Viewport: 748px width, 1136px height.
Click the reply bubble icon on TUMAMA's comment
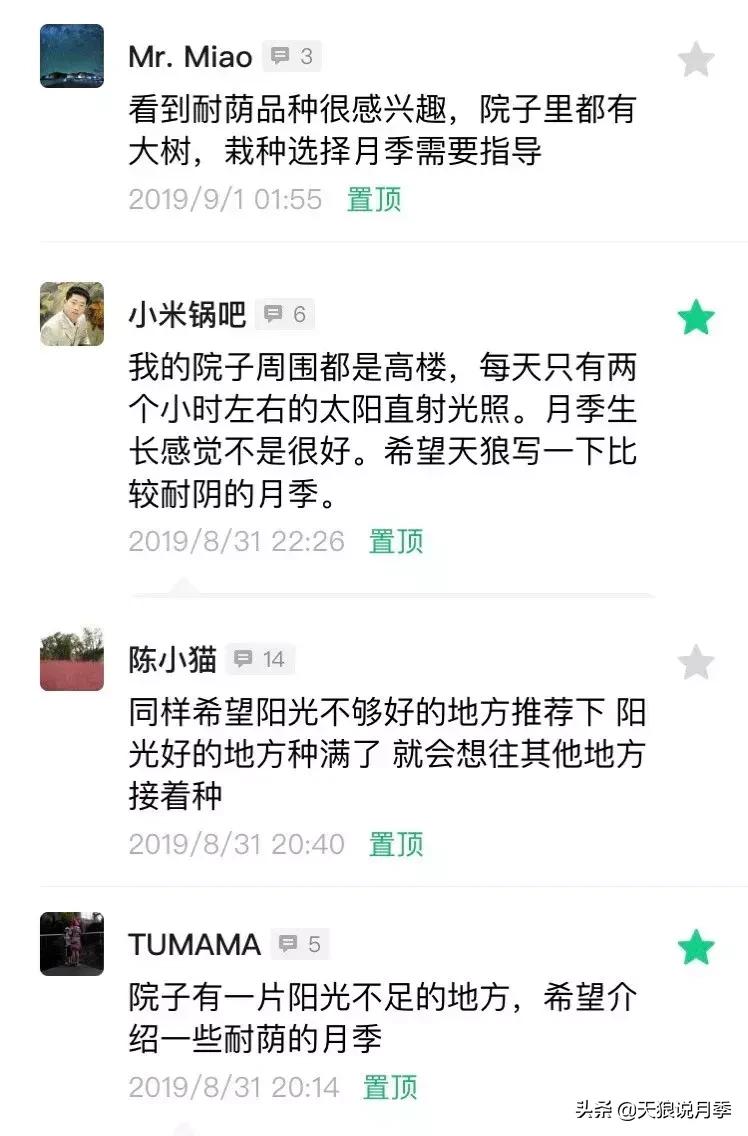[286, 942]
